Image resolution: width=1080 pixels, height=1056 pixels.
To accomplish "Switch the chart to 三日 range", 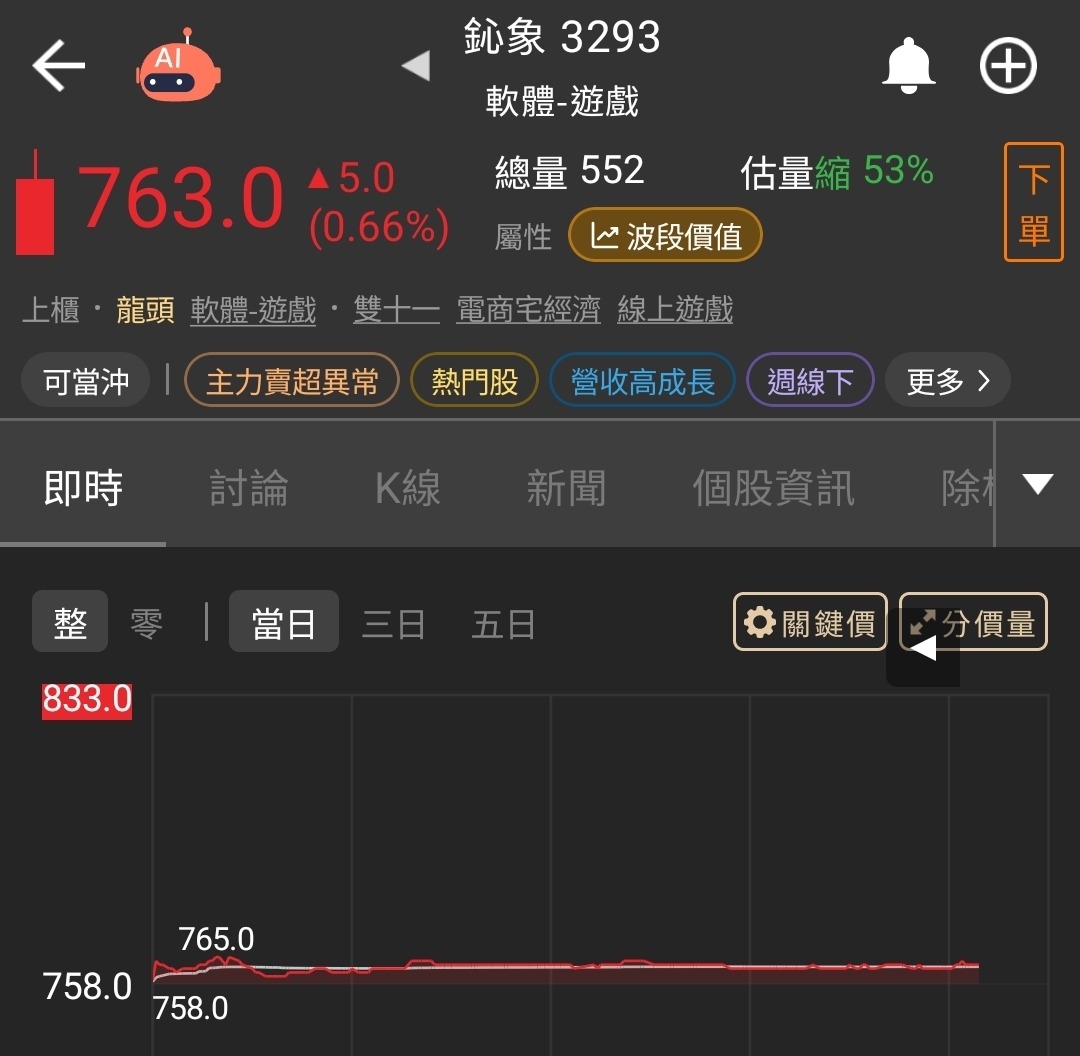I will tap(393, 625).
